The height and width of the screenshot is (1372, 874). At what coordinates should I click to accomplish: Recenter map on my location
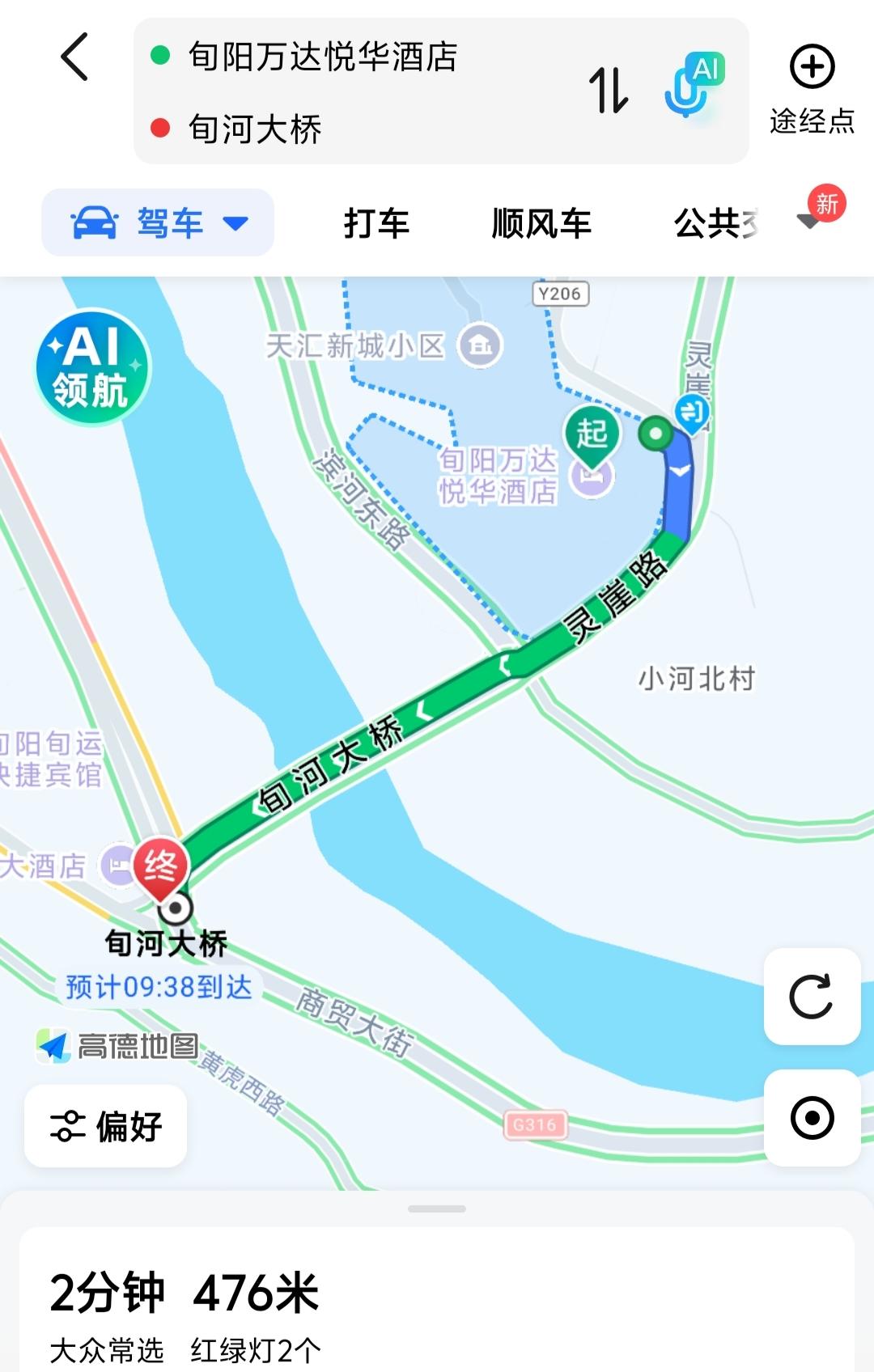coord(812,1118)
